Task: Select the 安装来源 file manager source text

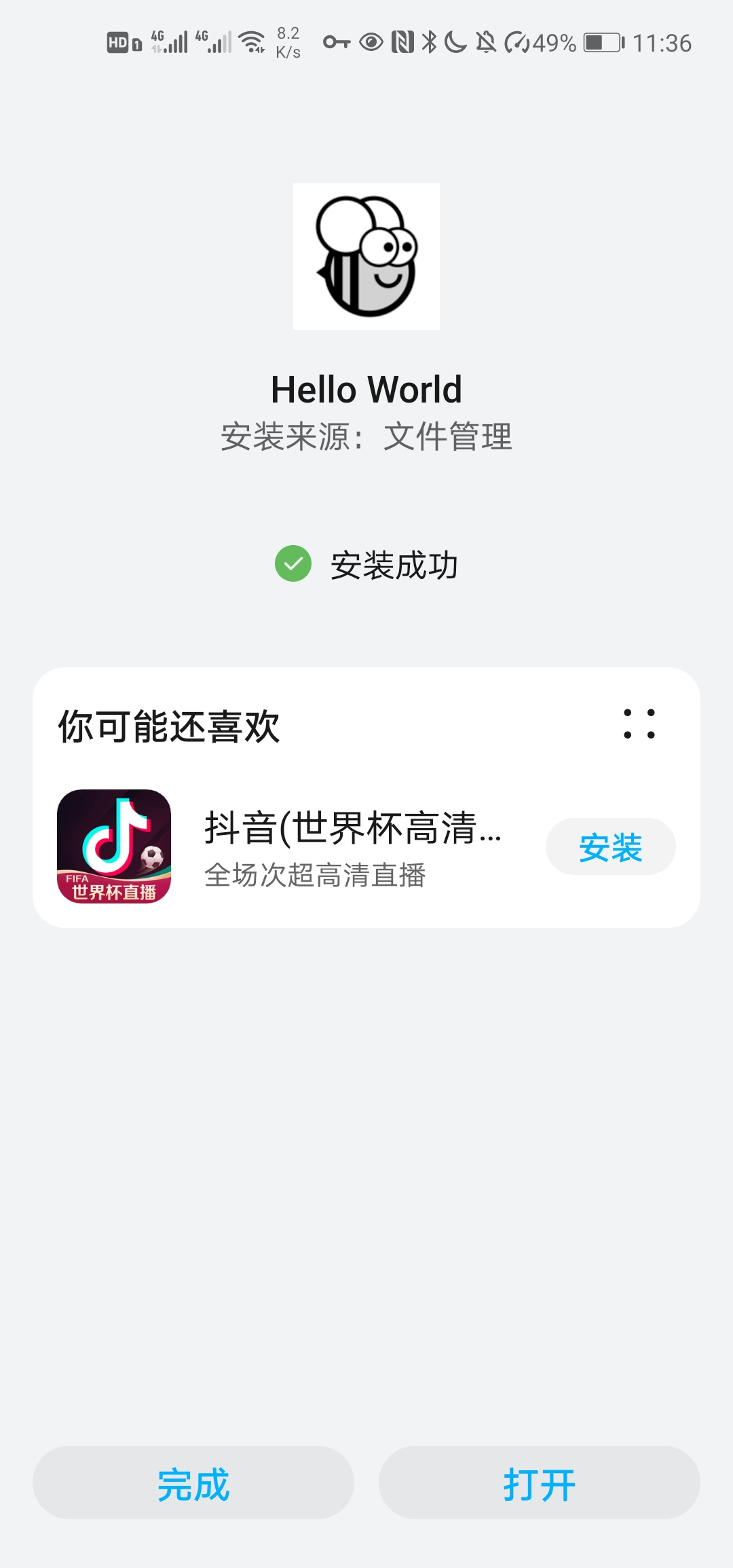Action: pyautogui.click(x=366, y=438)
